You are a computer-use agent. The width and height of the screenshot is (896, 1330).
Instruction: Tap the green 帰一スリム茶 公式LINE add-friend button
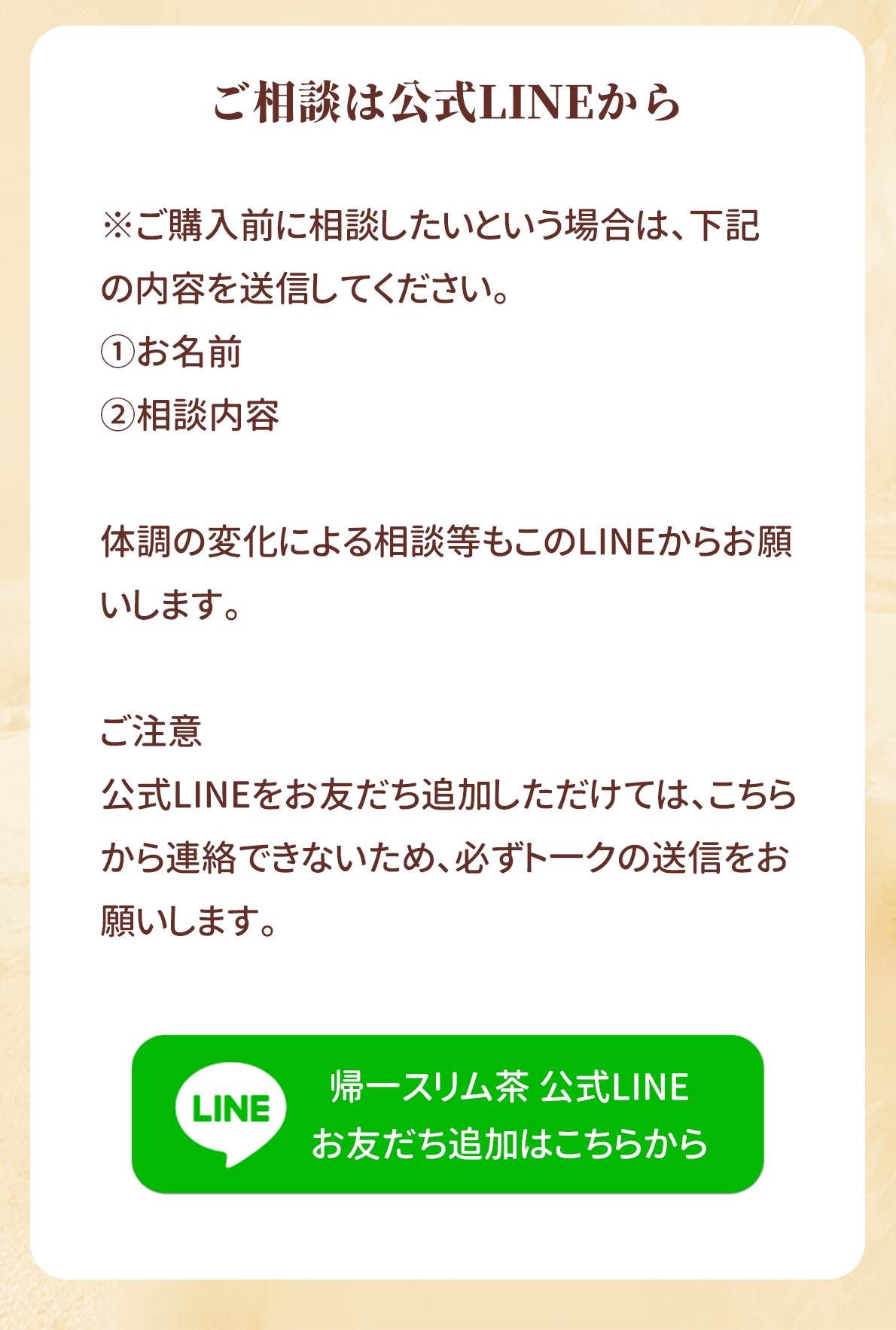coord(448,1114)
